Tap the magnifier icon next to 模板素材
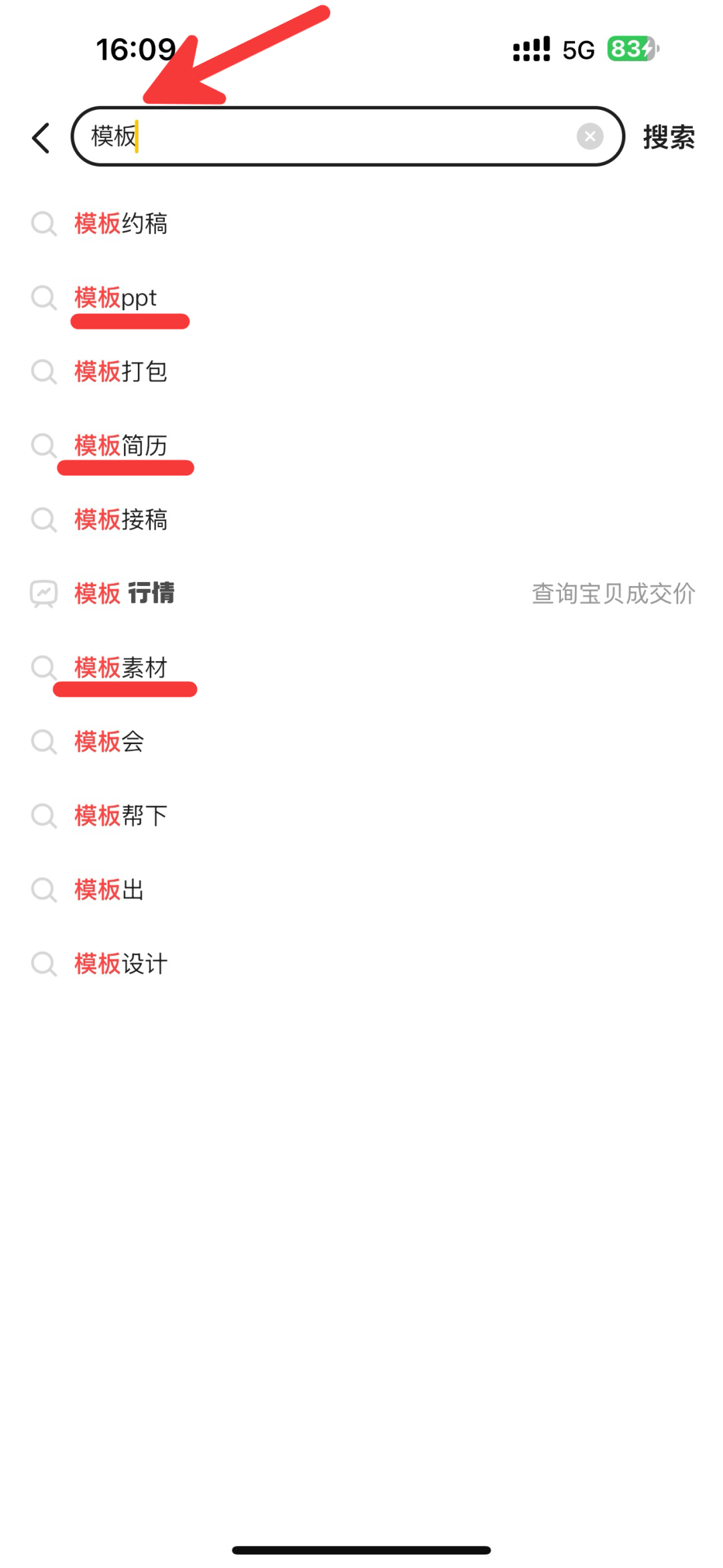This screenshot has width=723, height=1568. (44, 668)
